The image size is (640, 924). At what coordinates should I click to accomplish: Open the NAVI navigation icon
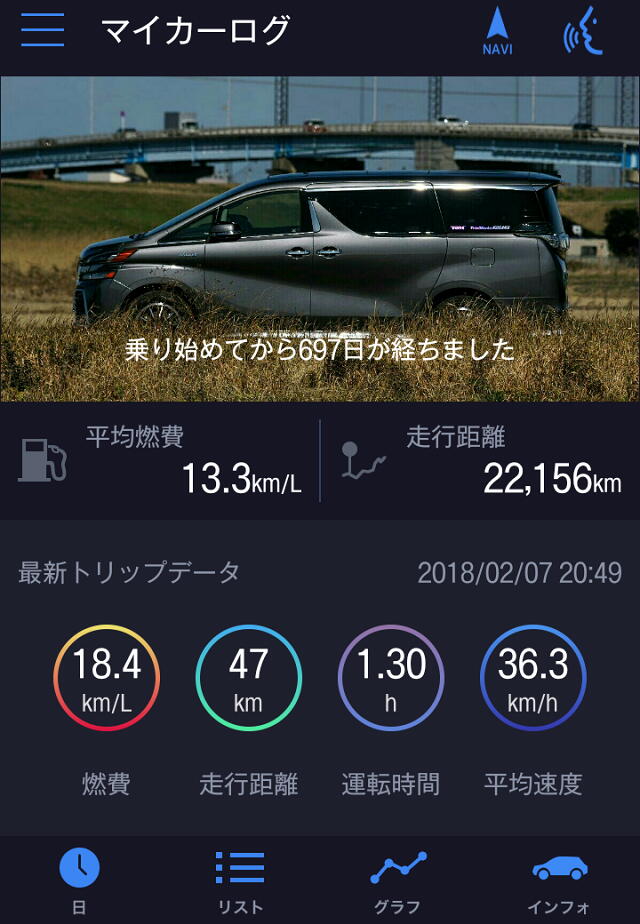497,31
